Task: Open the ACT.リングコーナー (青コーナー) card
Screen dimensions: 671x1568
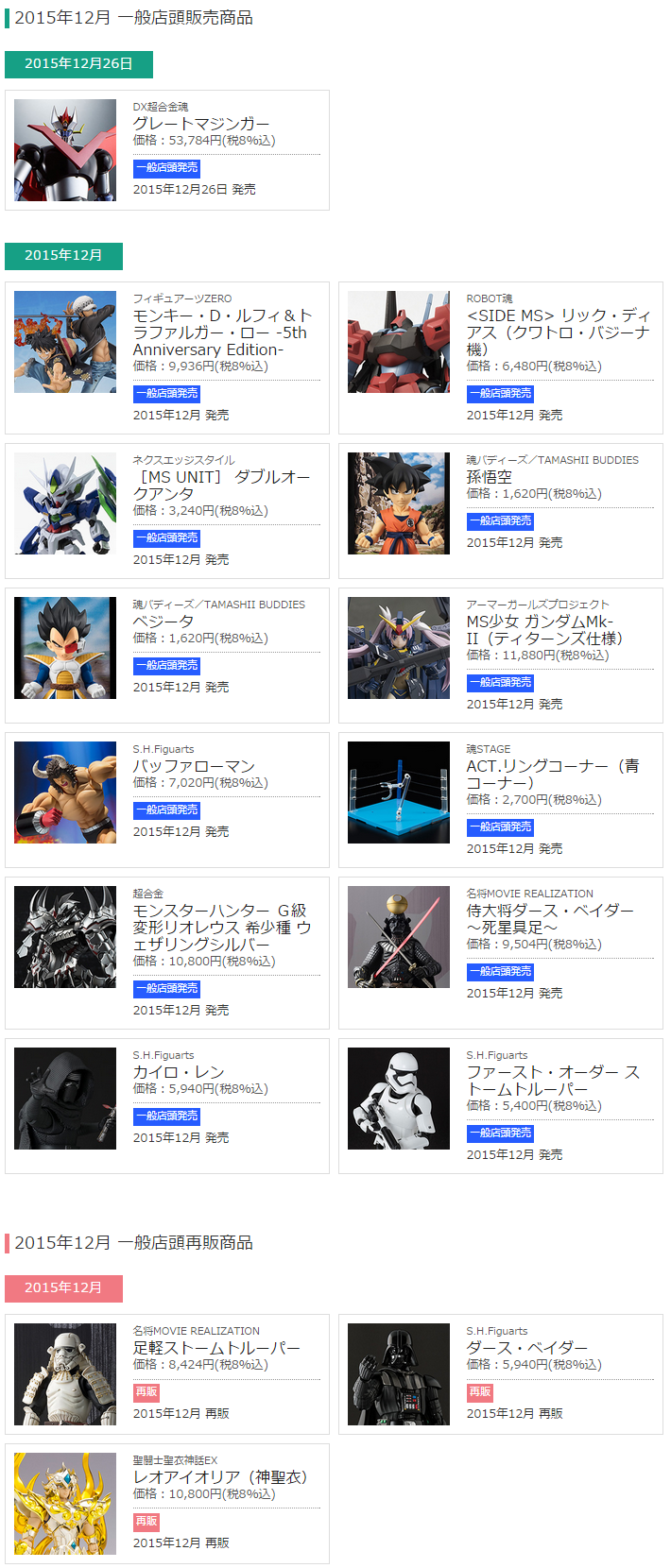Action: [x=500, y=799]
